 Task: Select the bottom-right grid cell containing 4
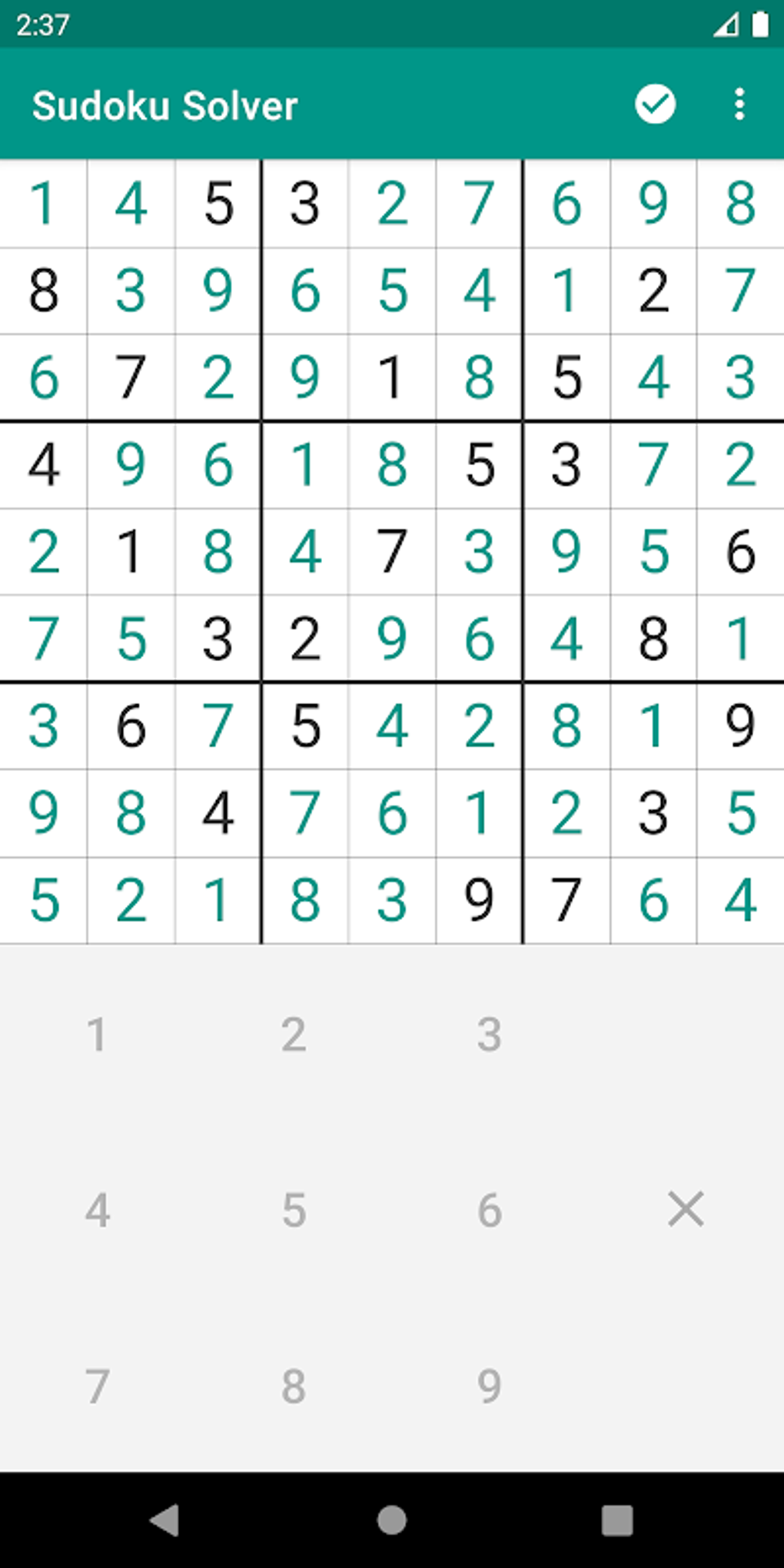tap(739, 901)
